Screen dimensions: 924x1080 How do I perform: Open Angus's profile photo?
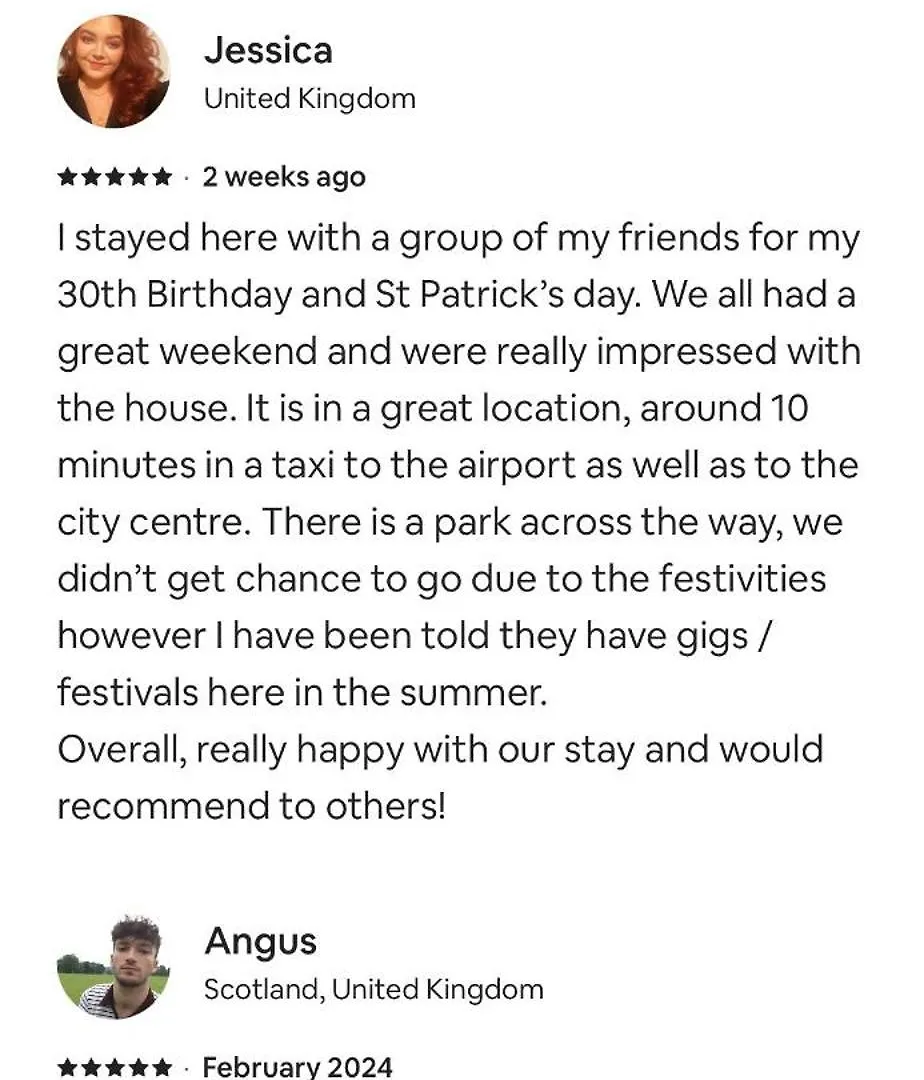point(113,965)
